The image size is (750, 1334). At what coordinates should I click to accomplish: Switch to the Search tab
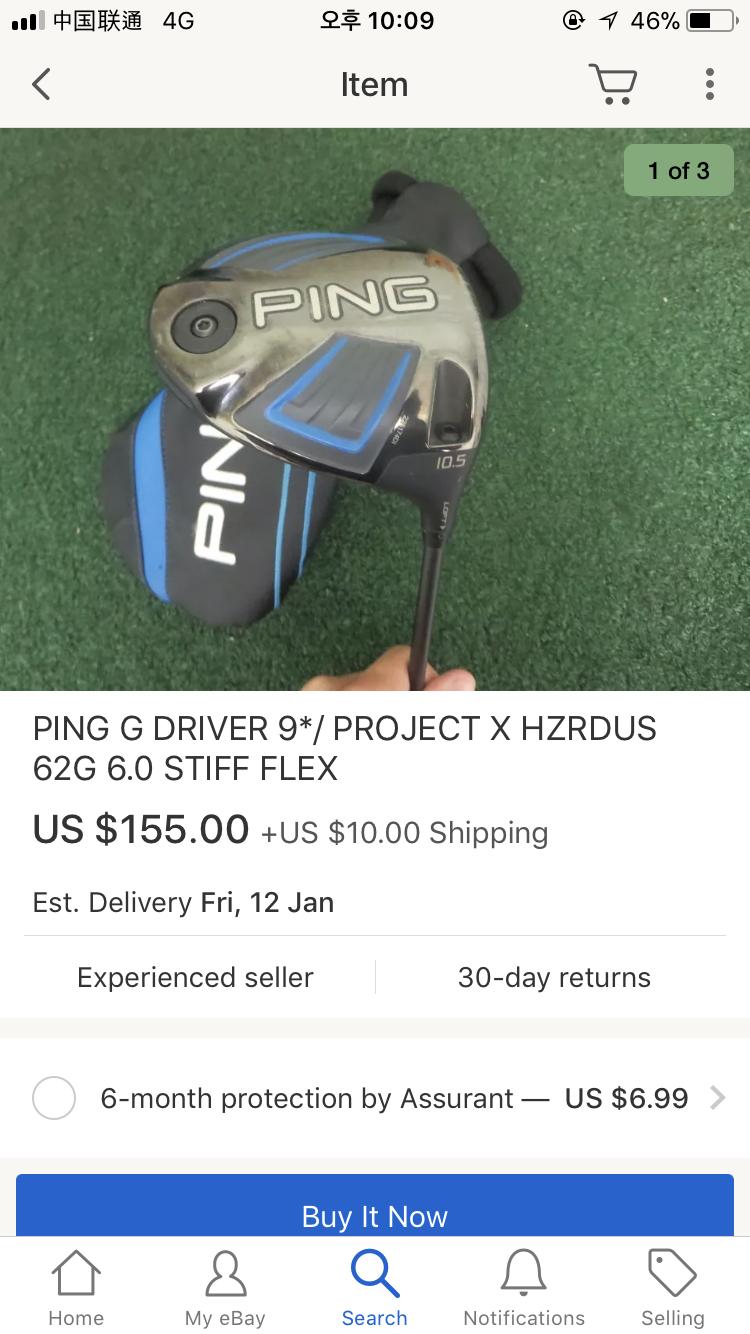click(375, 1288)
